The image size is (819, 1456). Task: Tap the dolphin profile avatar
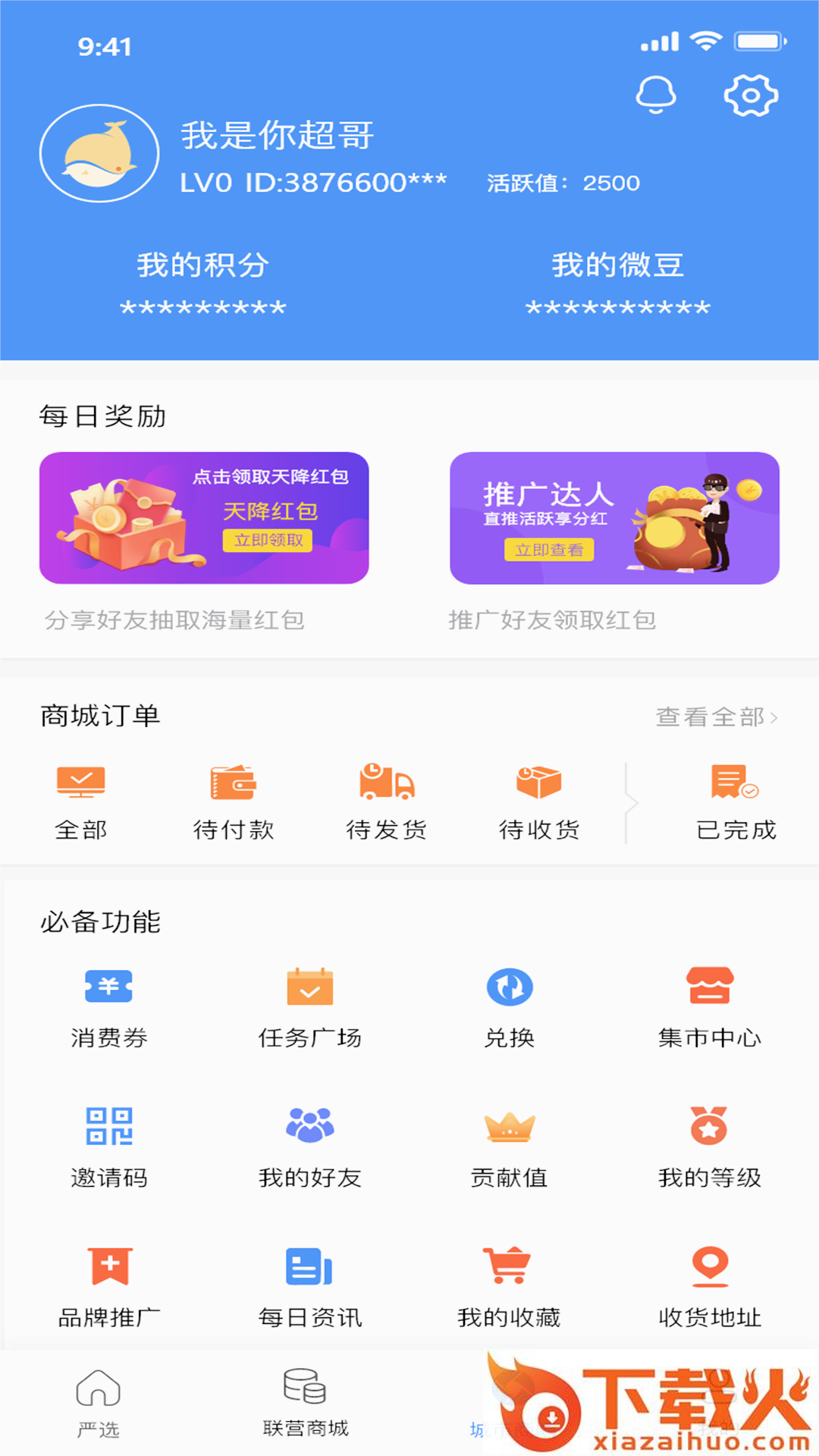tap(99, 153)
